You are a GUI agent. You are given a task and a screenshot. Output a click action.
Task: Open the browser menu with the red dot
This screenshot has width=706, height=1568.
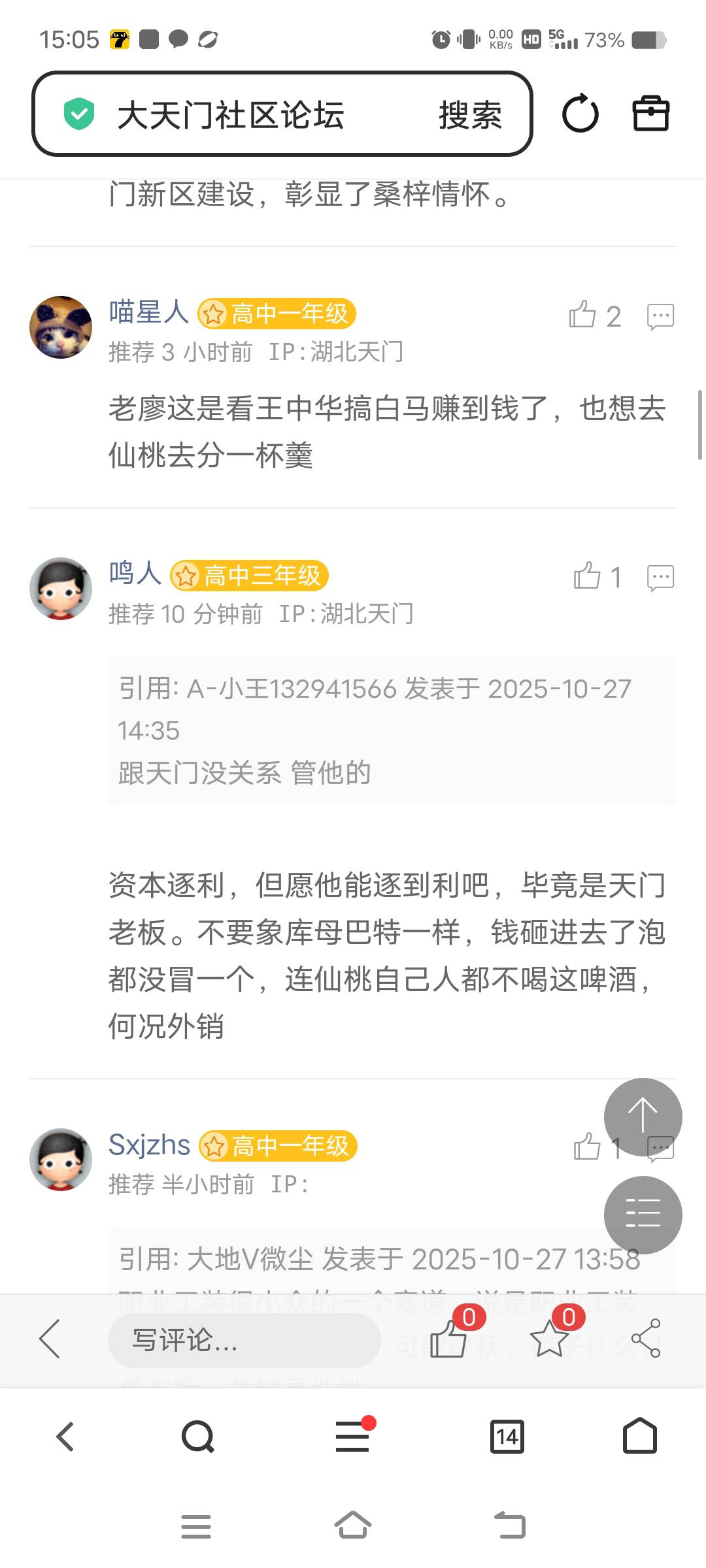point(352,1437)
